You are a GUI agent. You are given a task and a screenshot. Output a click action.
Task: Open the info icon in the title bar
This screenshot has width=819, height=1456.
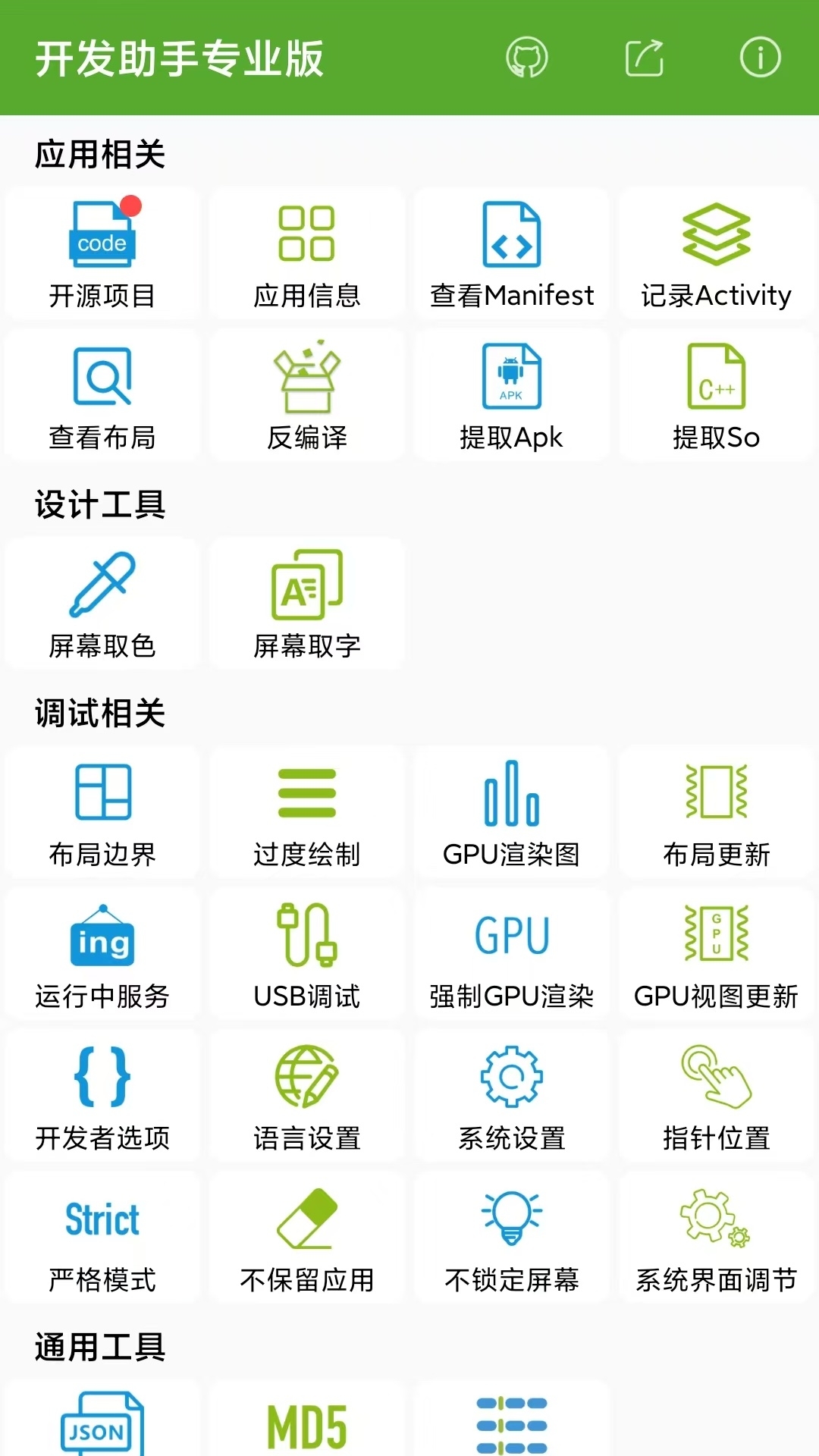click(762, 57)
